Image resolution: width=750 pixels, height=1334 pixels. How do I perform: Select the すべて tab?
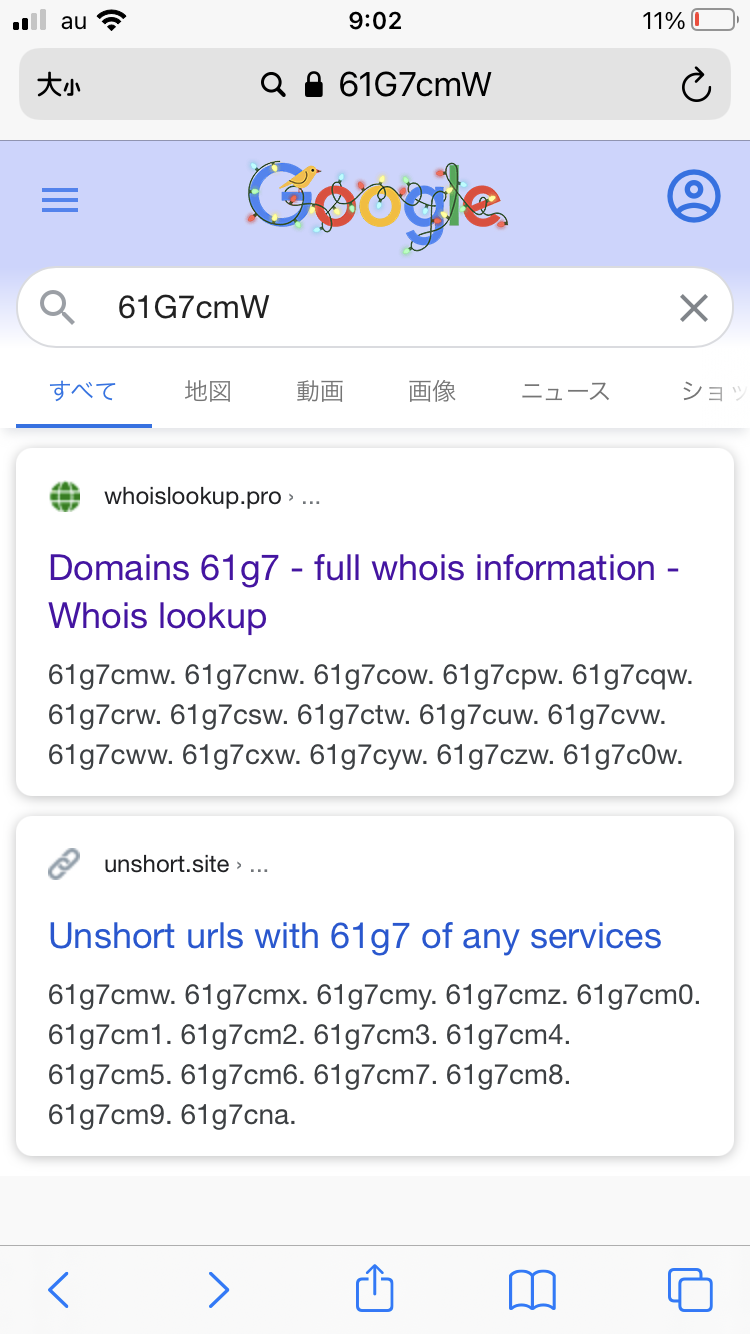83,391
